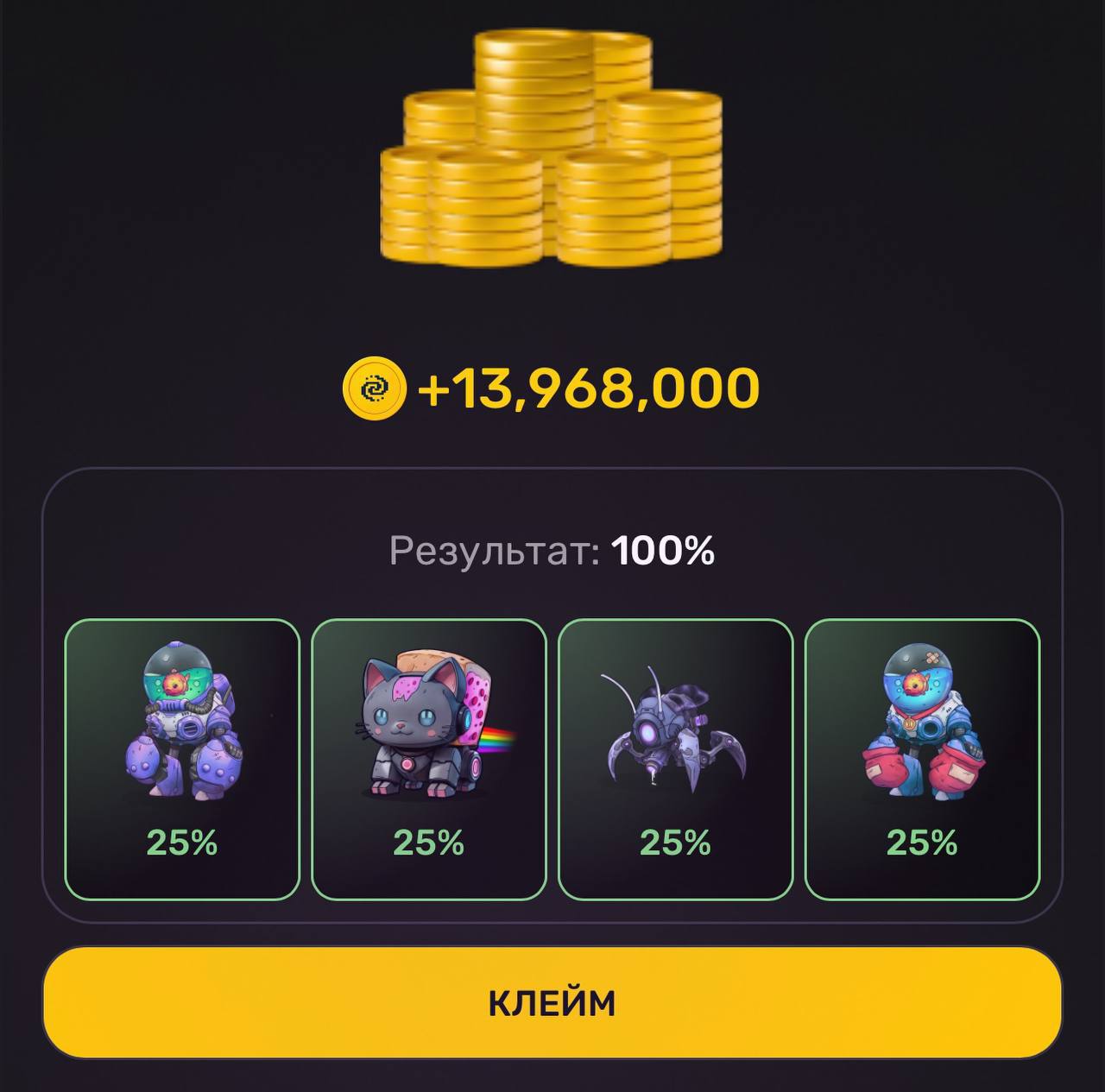Tap the КЛЕЙМ button to claim coins

tap(552, 1003)
